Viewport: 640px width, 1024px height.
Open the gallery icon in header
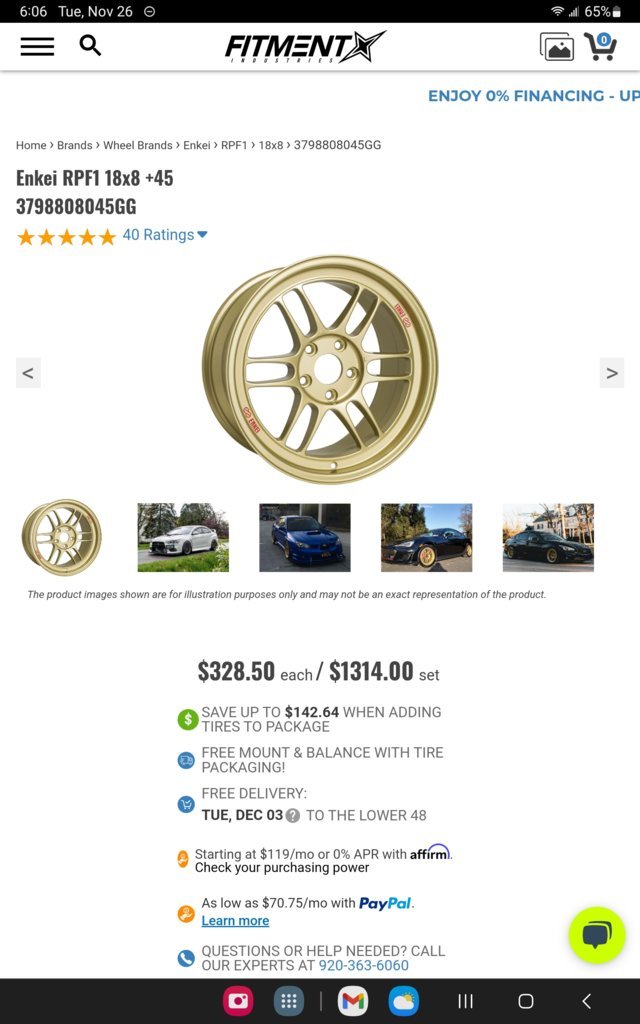[x=557, y=47]
